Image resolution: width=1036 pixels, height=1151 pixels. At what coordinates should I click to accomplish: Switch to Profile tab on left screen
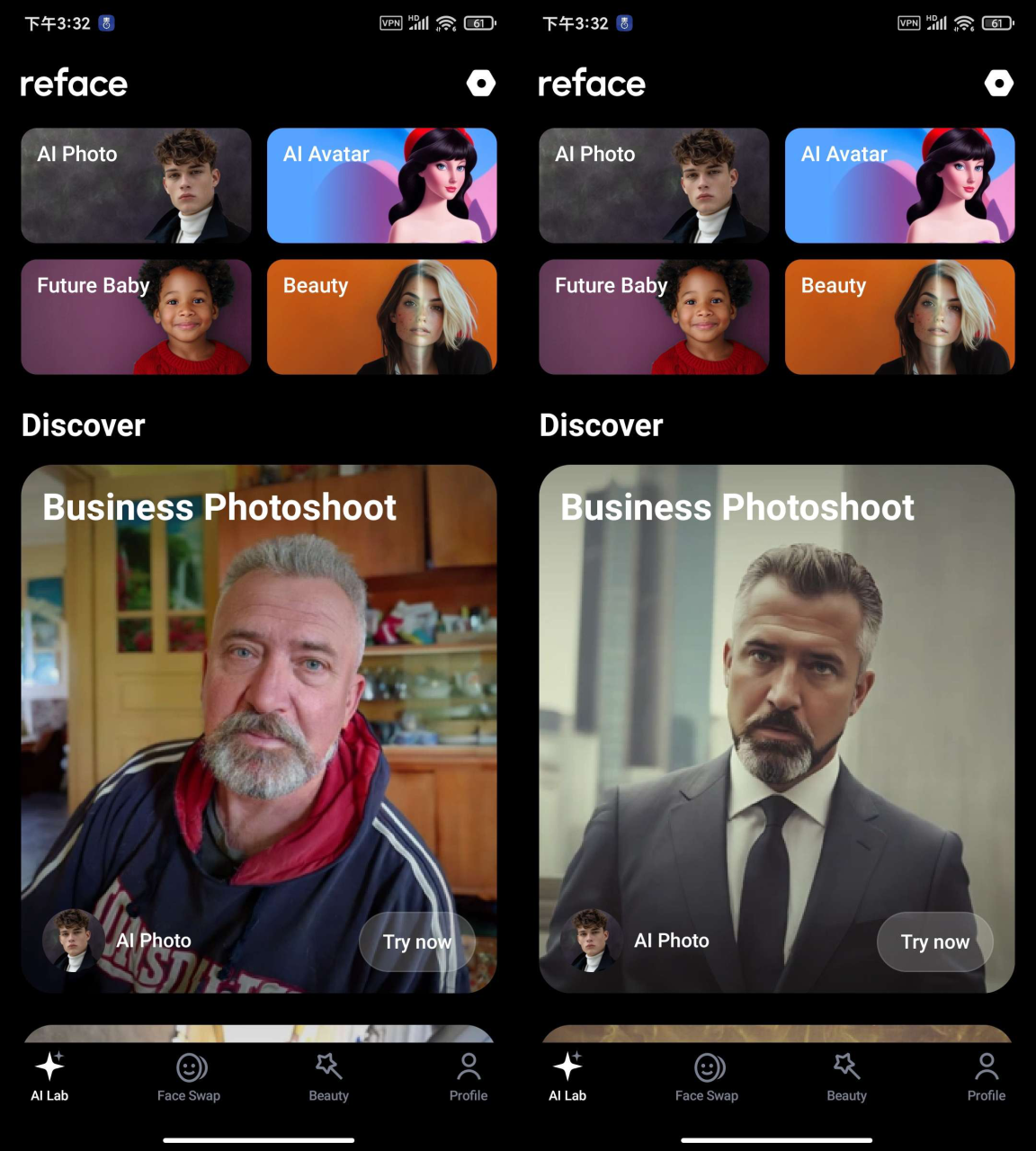(x=469, y=1076)
